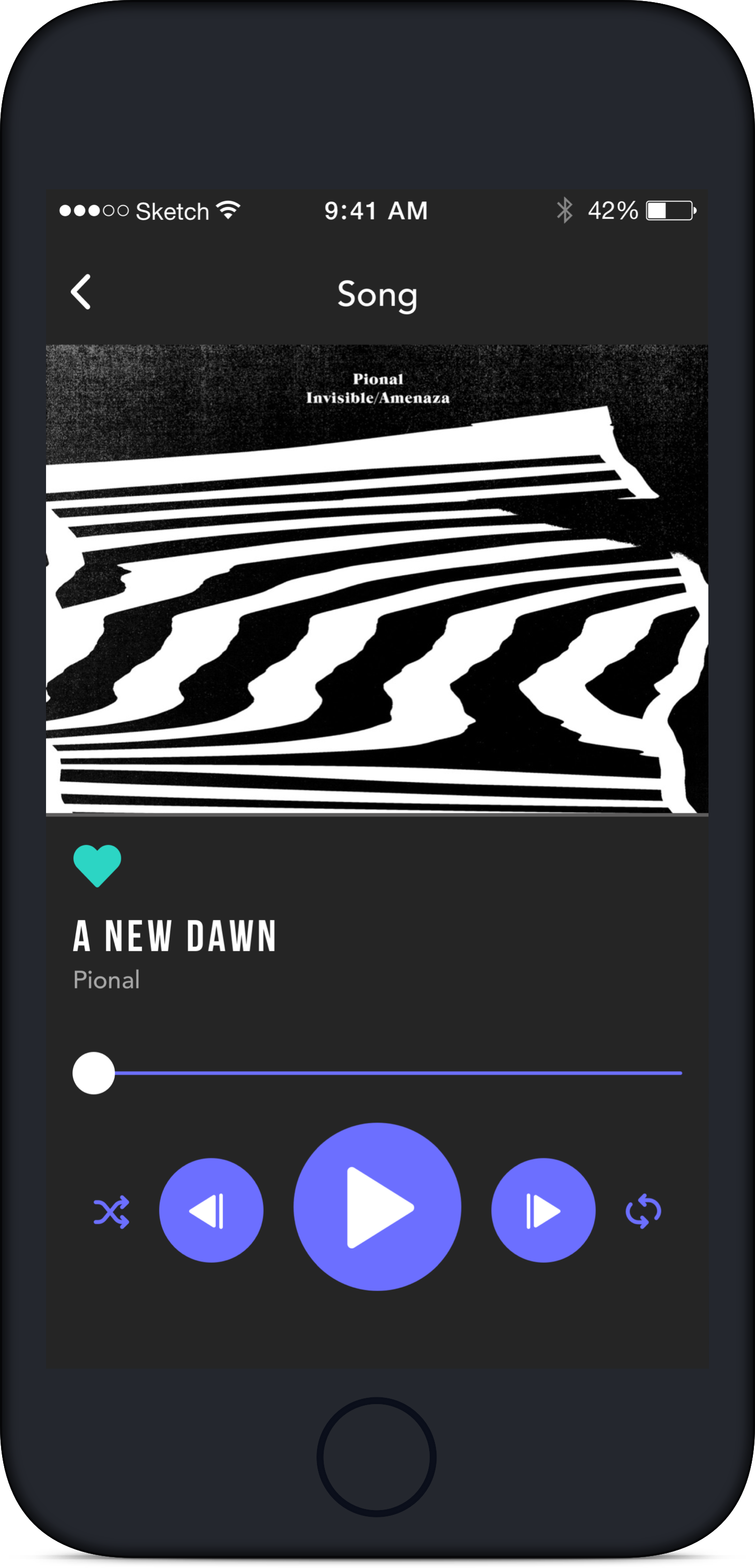This screenshot has width=755, height=1568.
Task: Unlike A New Dawn with the heart
Action: click(x=97, y=865)
